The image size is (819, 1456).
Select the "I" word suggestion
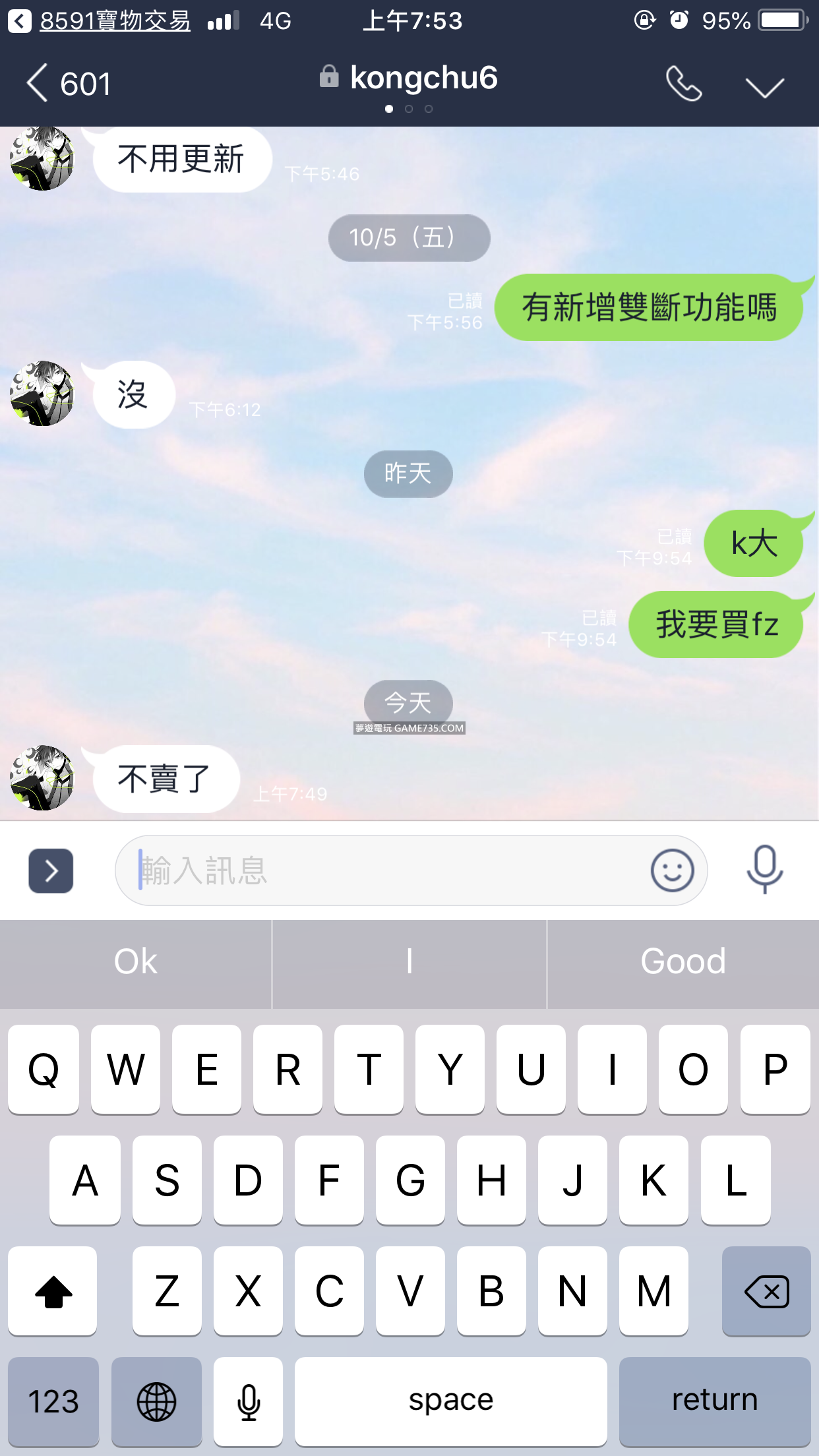409,961
